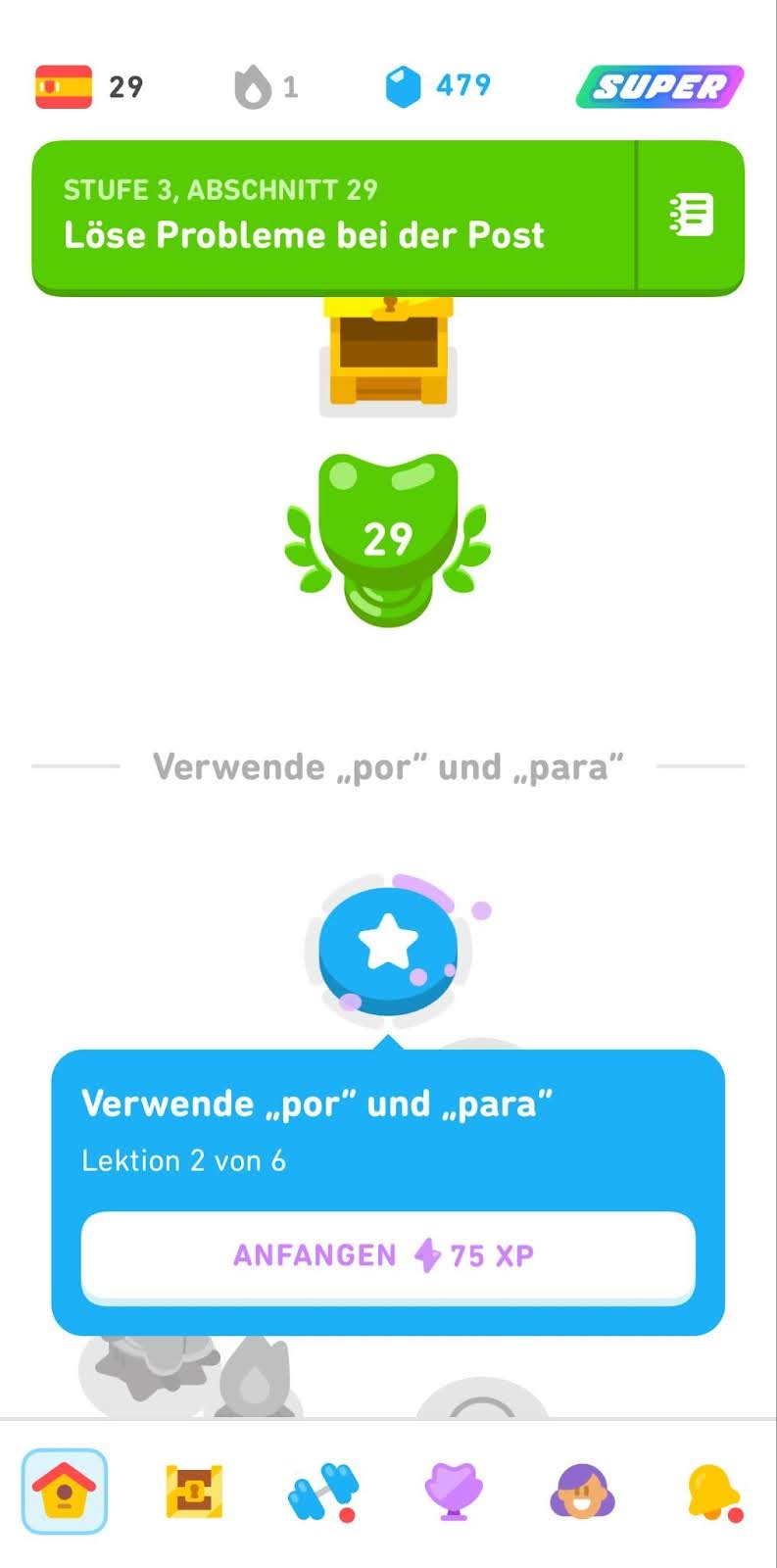Tap the SUPER badge in the top corner

[x=659, y=87]
